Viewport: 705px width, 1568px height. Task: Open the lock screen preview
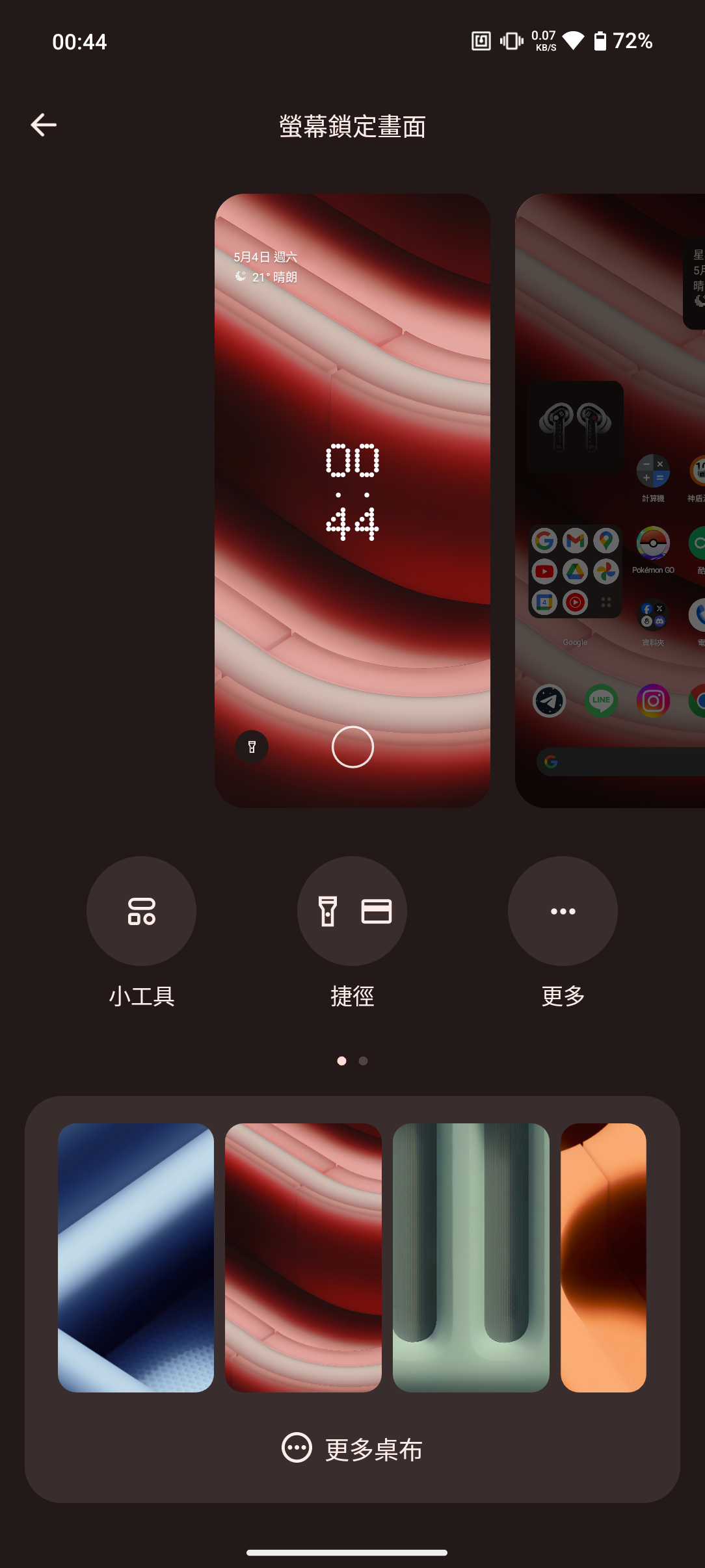[352, 501]
